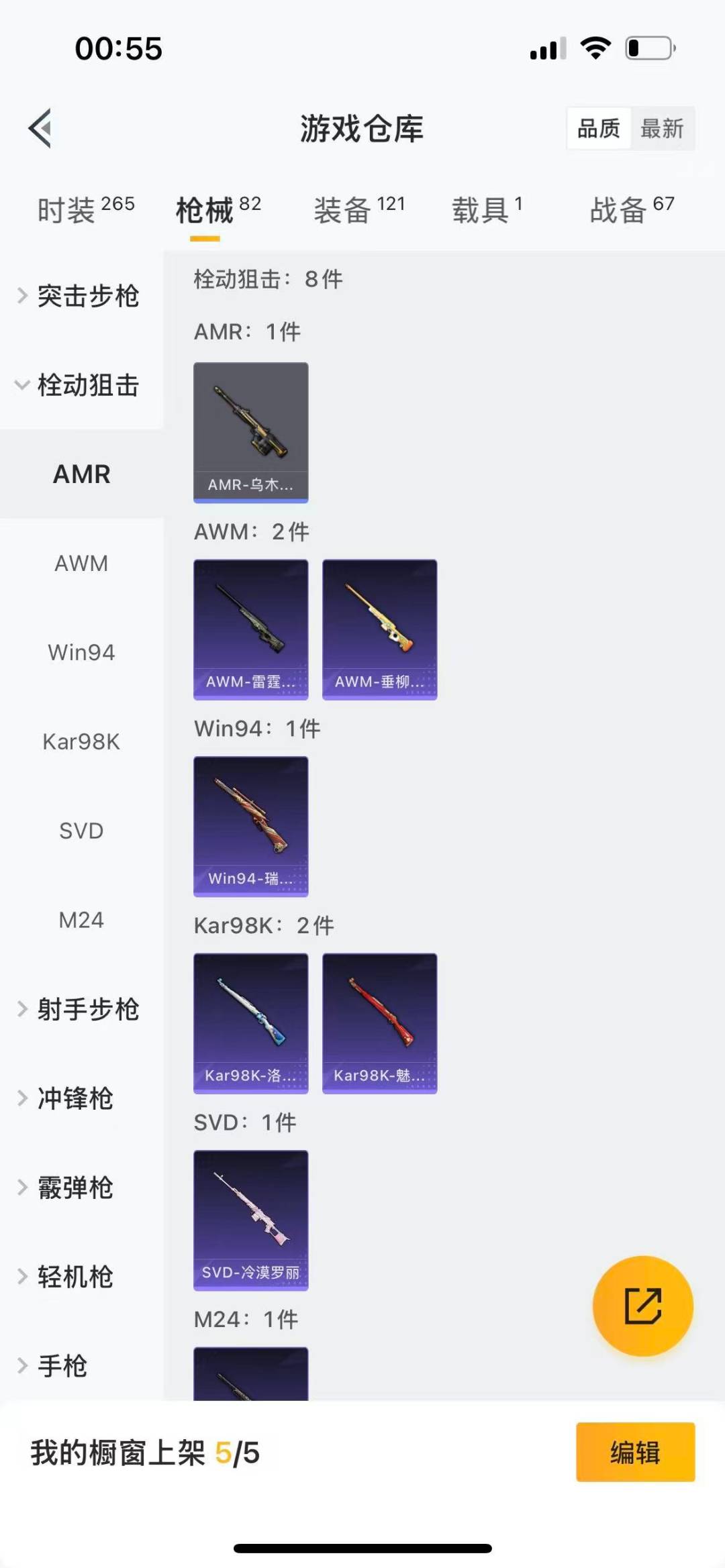Switch to the 装备 tab
This screenshot has width=725, height=1568.
[x=359, y=210]
